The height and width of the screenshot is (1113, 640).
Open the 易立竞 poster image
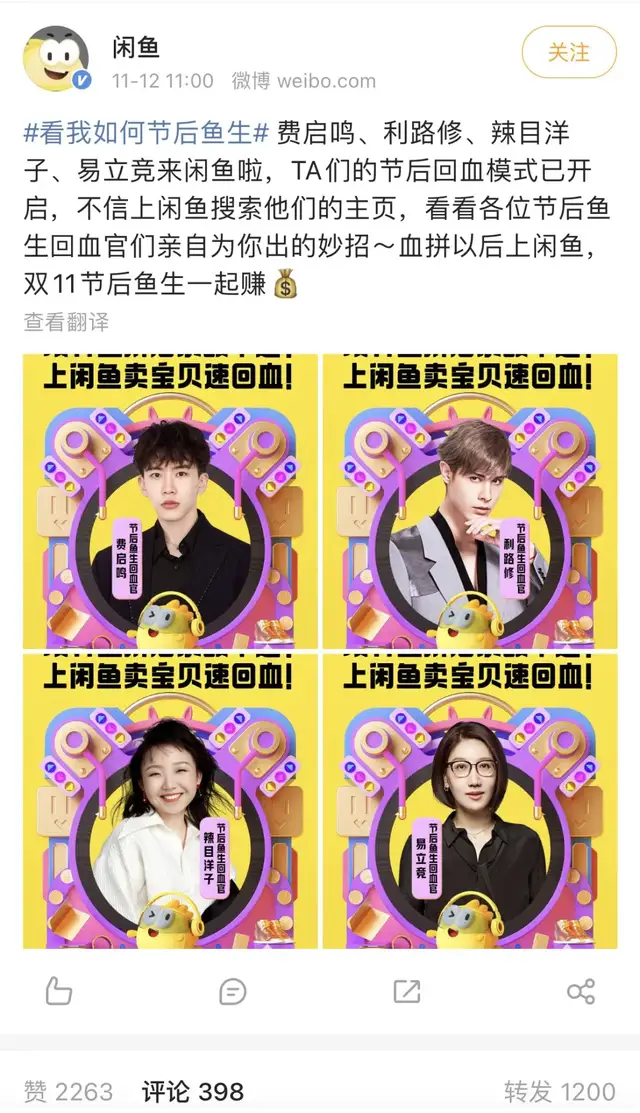point(469,801)
